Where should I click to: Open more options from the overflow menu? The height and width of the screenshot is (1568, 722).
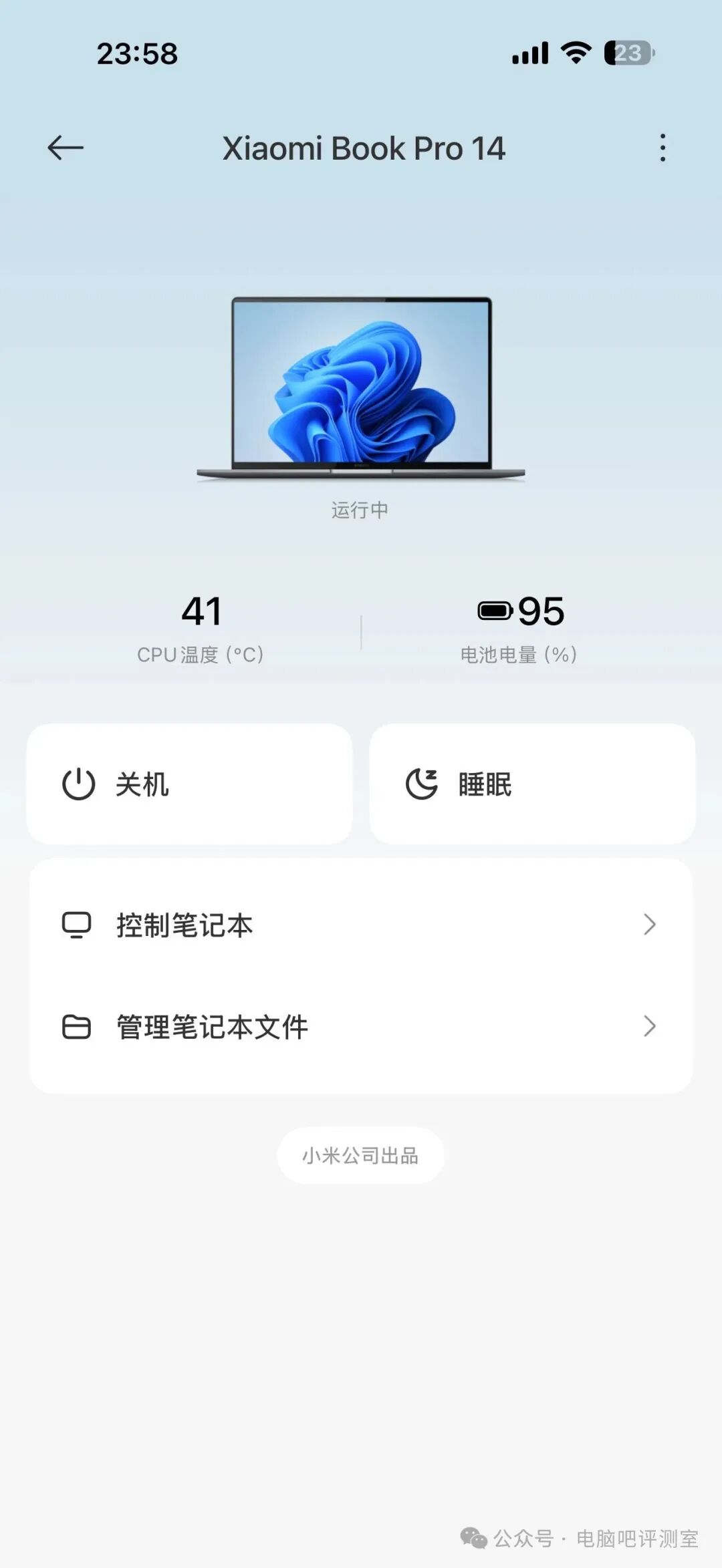pyautogui.click(x=661, y=148)
